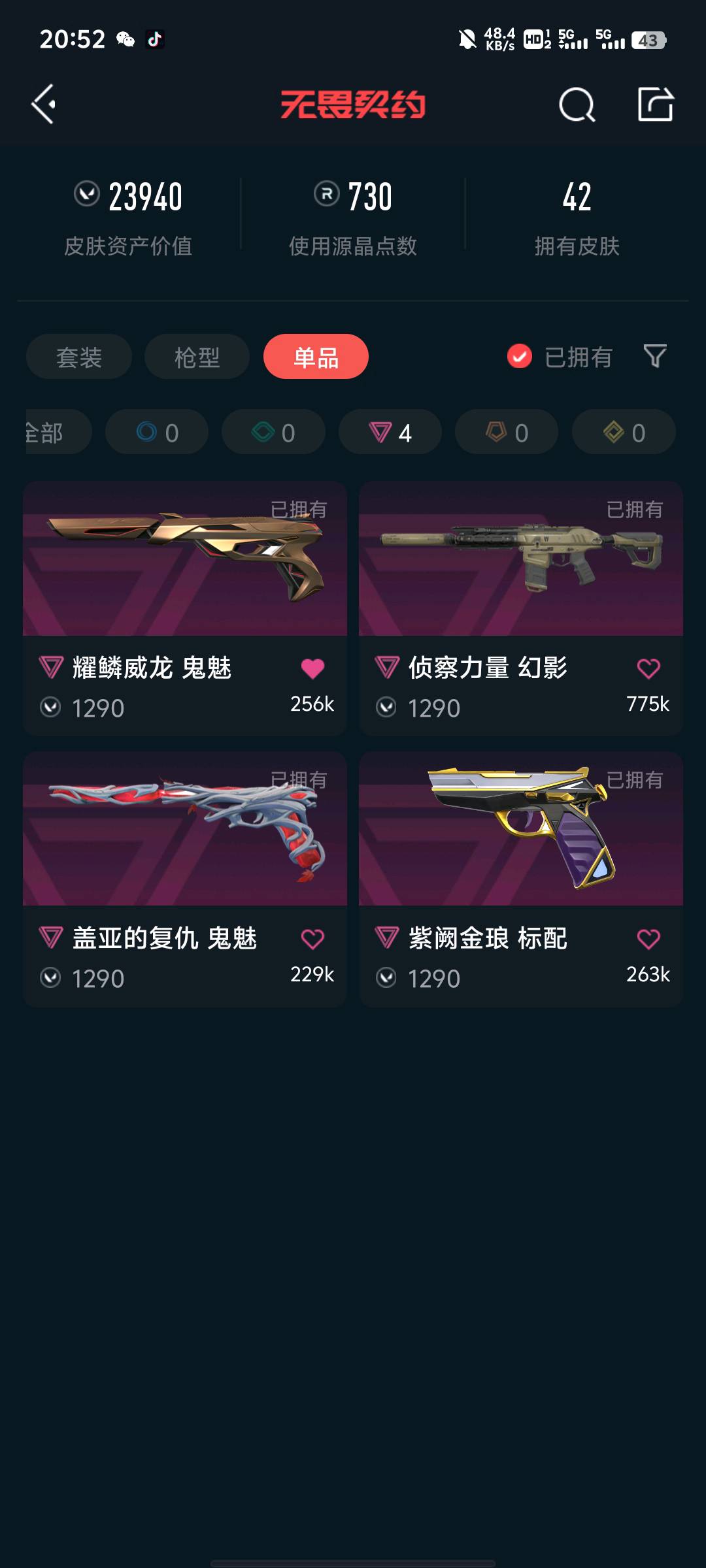Filter by the green diamond rarity chip
The height and width of the screenshot is (1568, 706).
coord(273,432)
